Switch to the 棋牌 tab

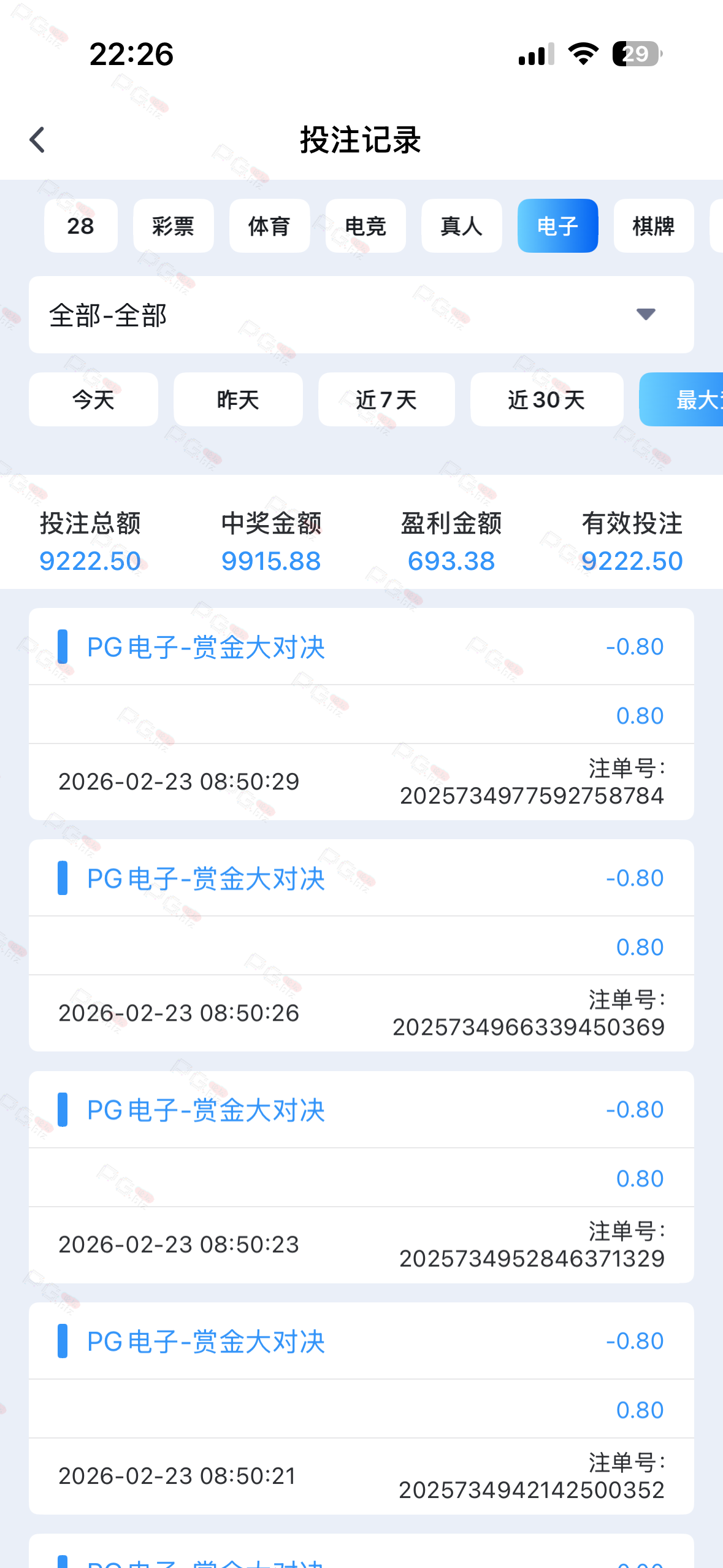[654, 226]
